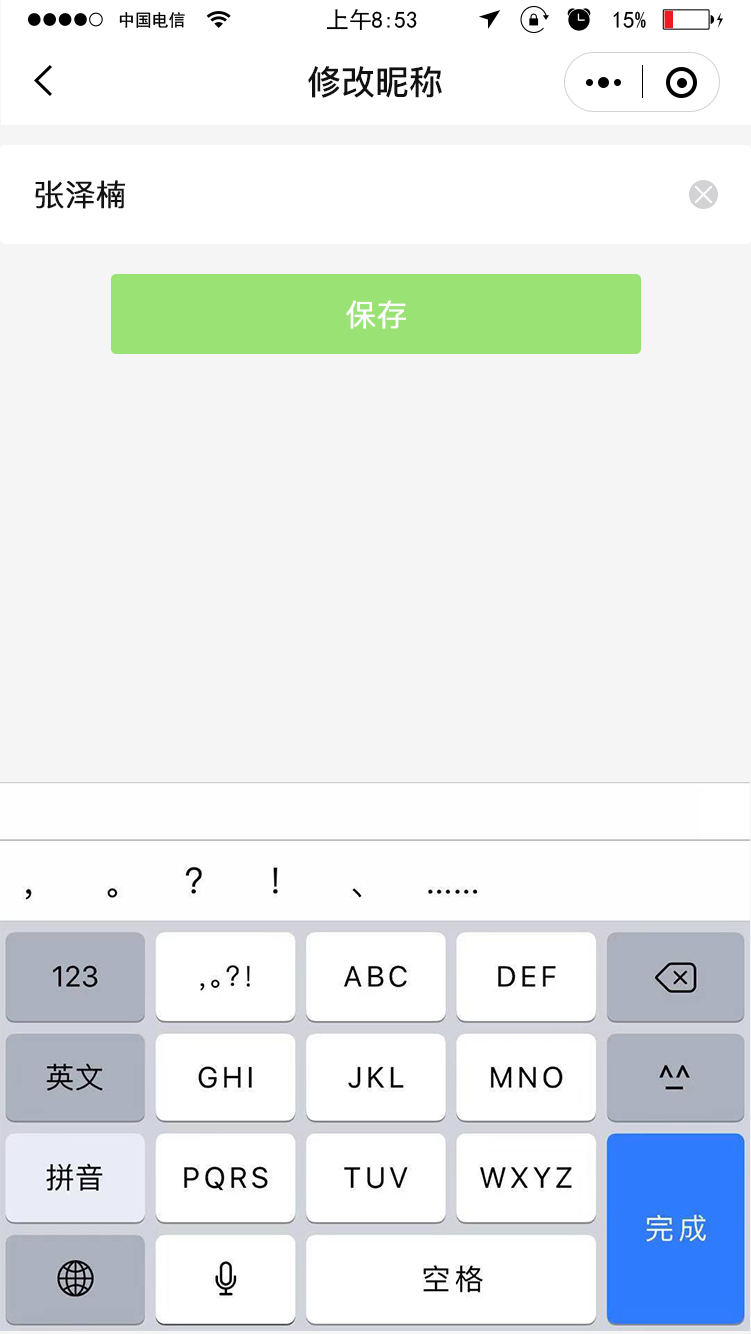Open the emoticon ^_^ key

pyautogui.click(x=675, y=1077)
